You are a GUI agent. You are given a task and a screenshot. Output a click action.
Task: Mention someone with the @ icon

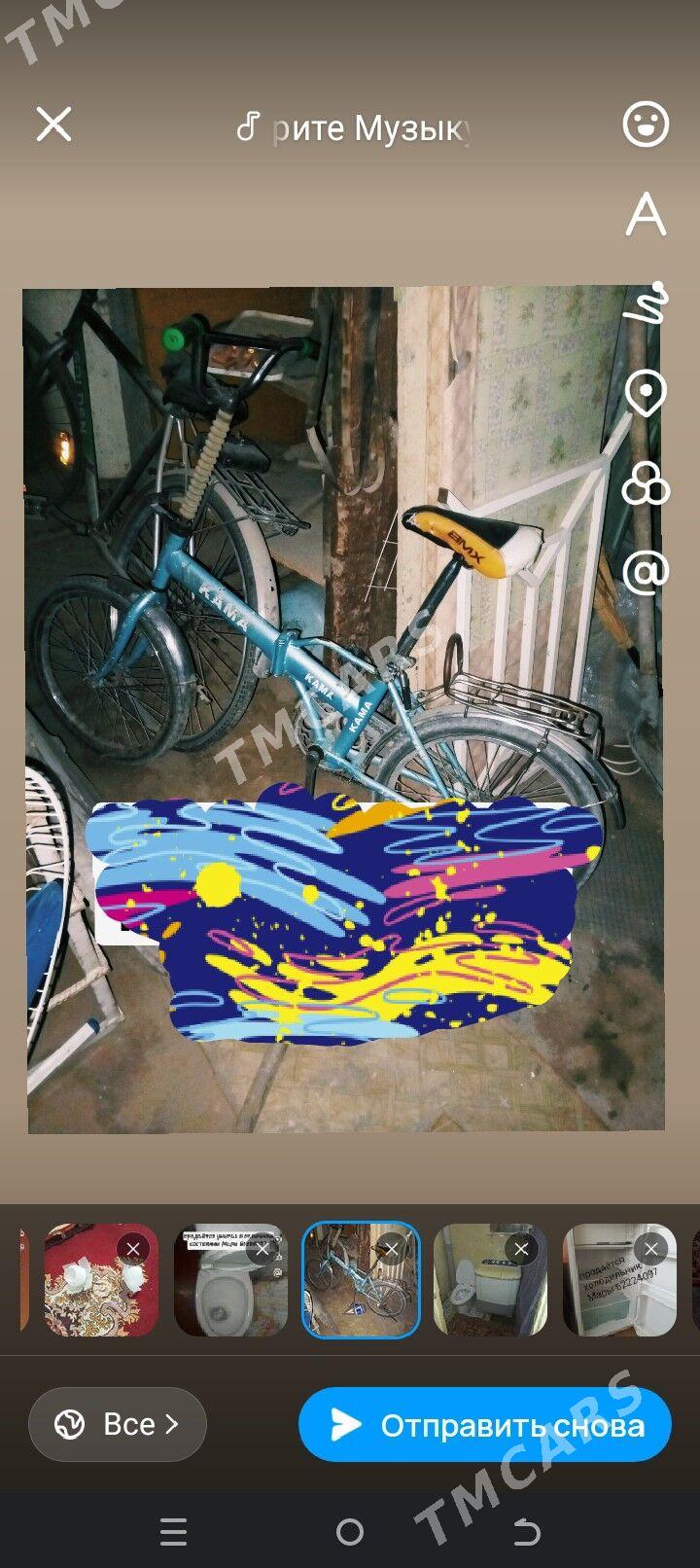pyautogui.click(x=646, y=571)
